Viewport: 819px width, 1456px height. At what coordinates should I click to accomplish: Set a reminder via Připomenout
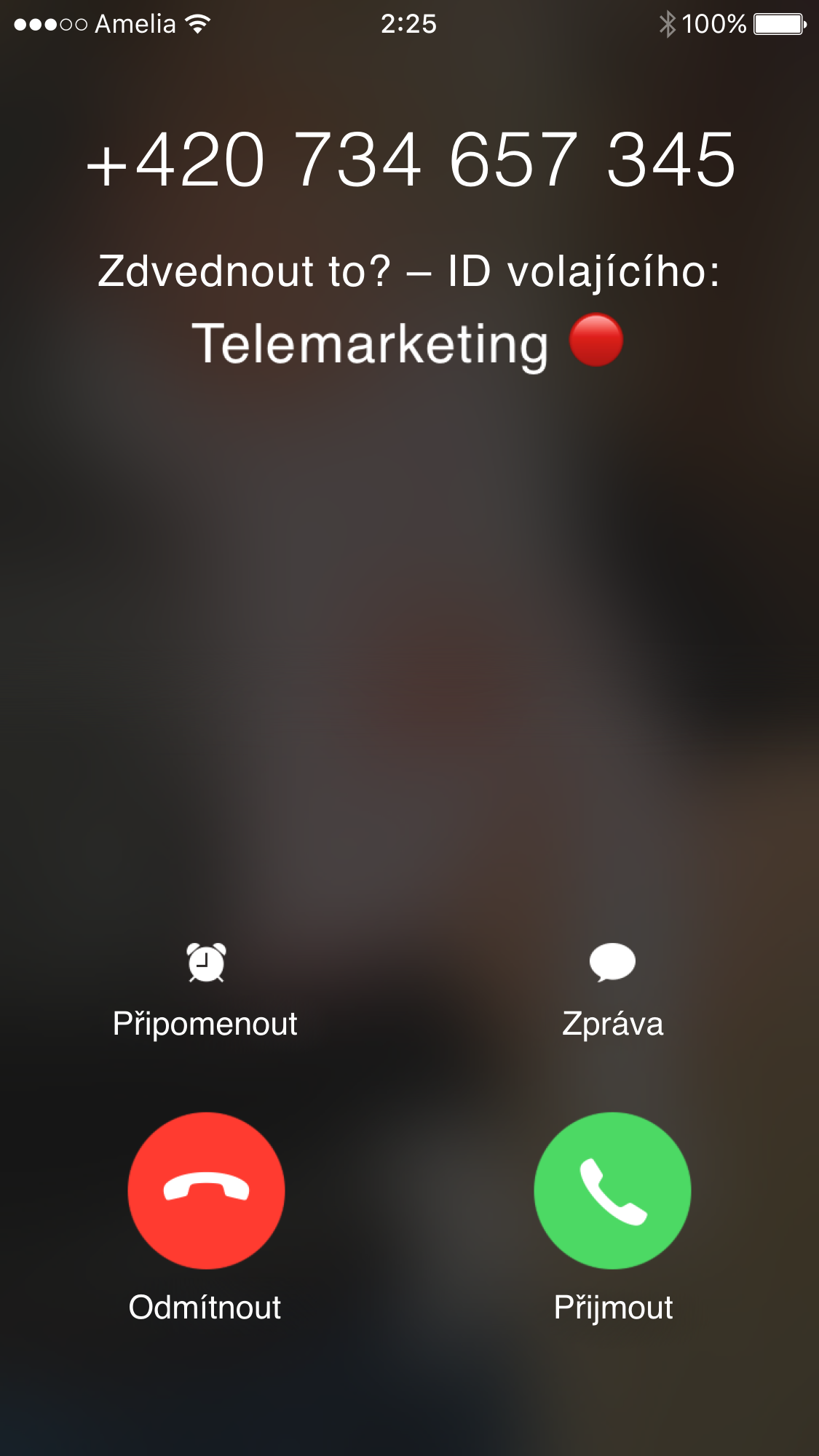(206, 988)
